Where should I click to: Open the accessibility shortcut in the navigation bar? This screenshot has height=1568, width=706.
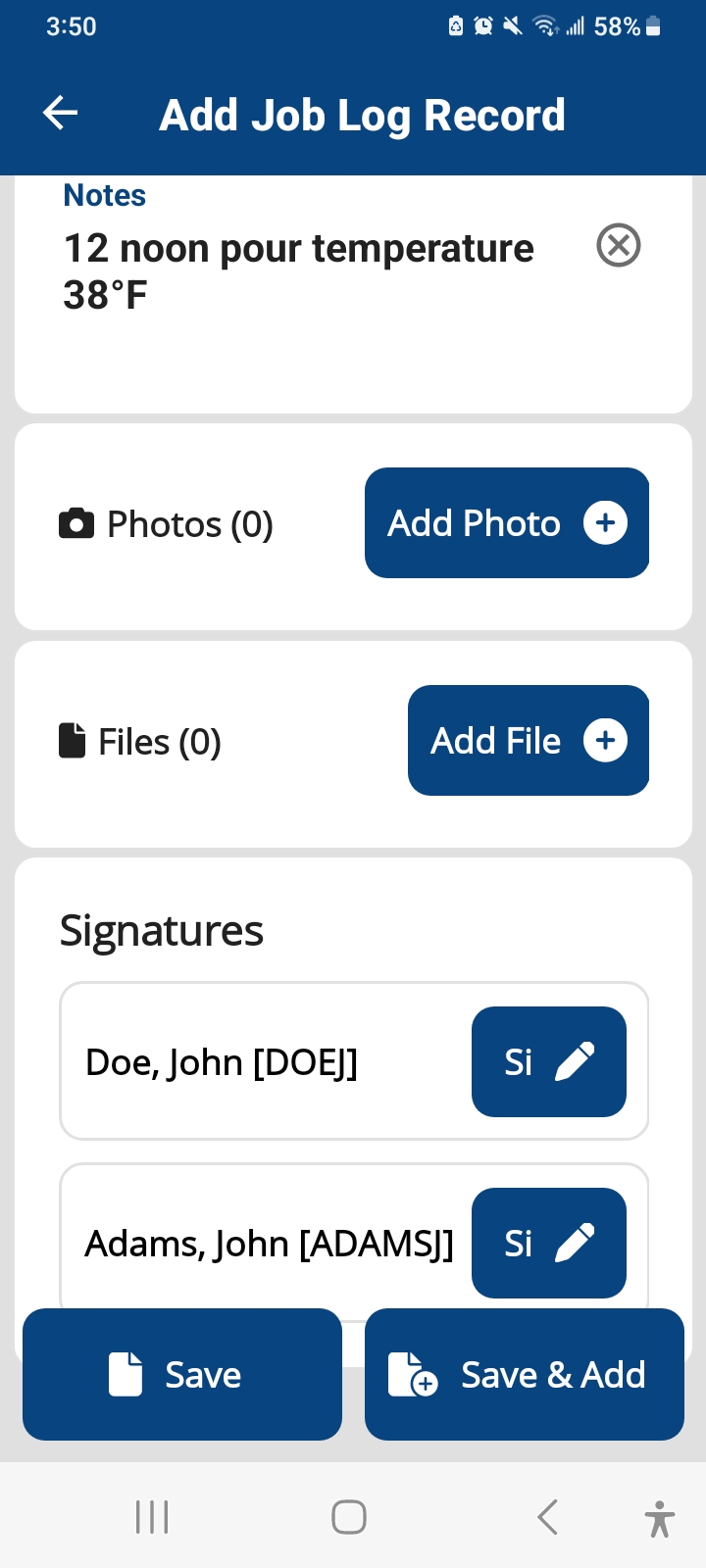click(660, 1518)
